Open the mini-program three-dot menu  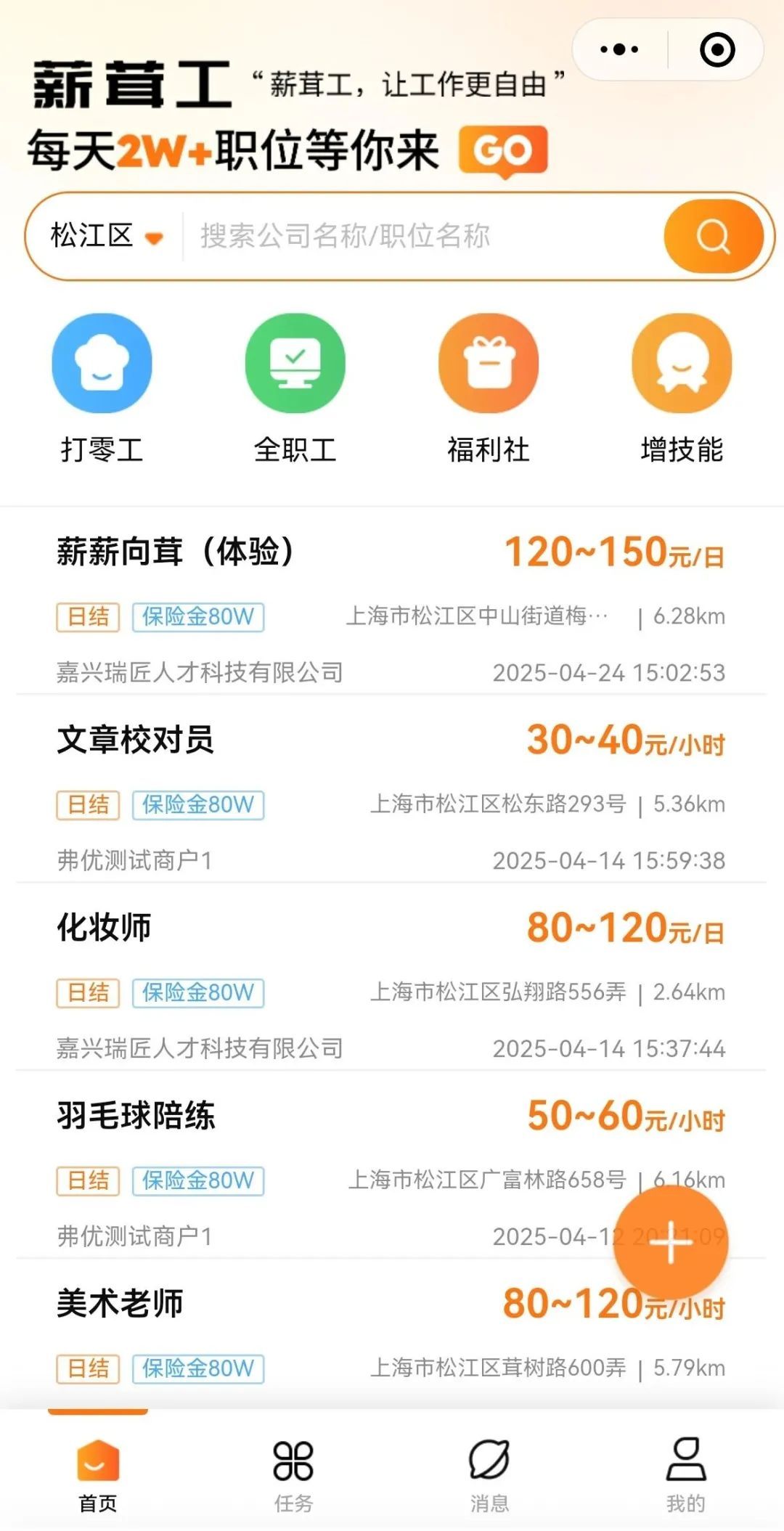[x=619, y=49]
